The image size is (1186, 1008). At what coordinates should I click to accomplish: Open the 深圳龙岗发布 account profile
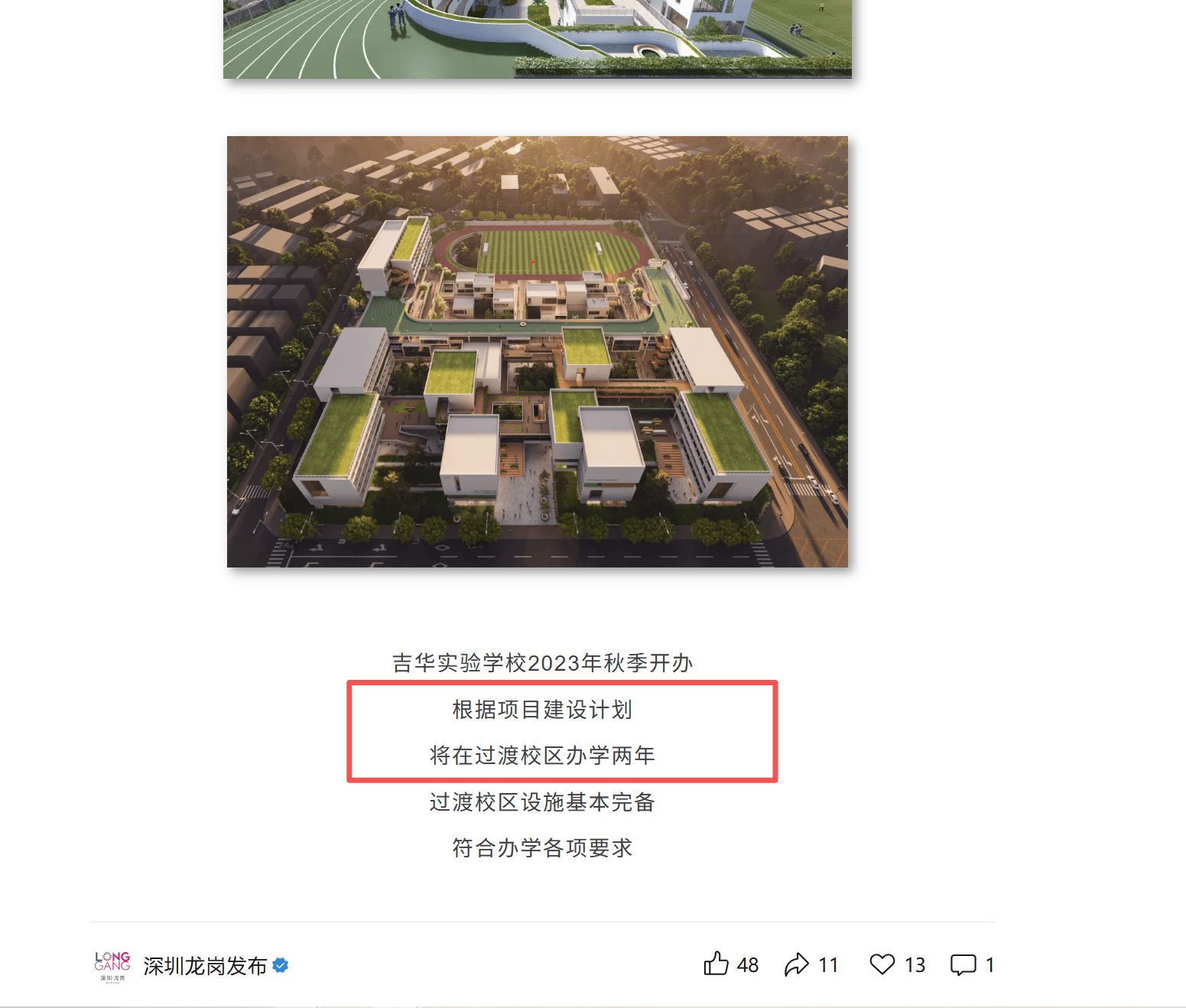(205, 966)
